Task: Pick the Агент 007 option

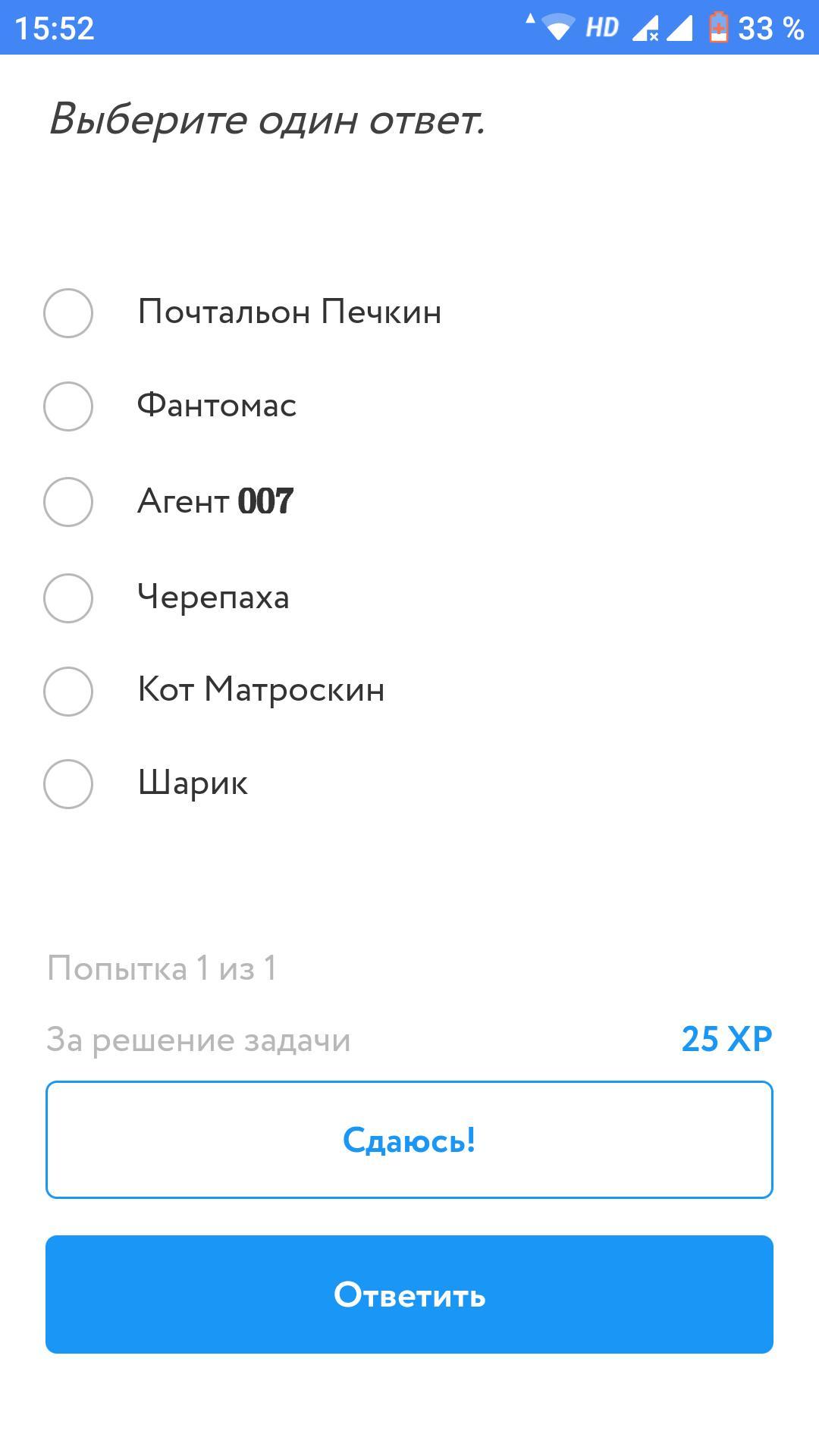Action: tap(68, 502)
